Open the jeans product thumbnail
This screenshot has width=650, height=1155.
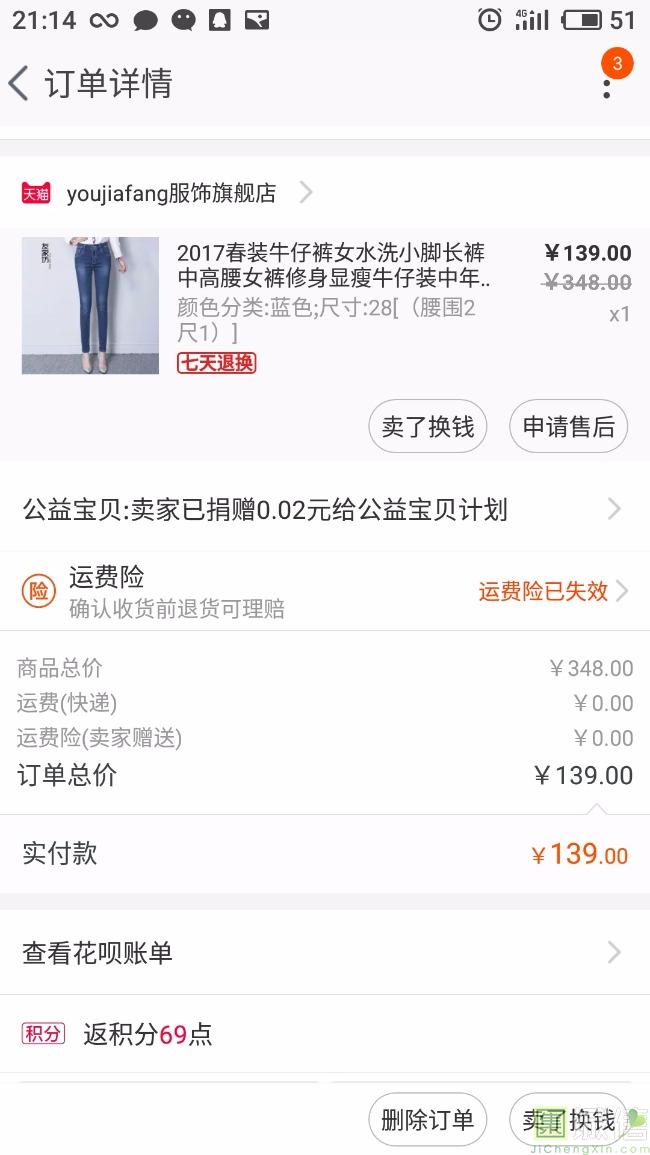[x=90, y=305]
